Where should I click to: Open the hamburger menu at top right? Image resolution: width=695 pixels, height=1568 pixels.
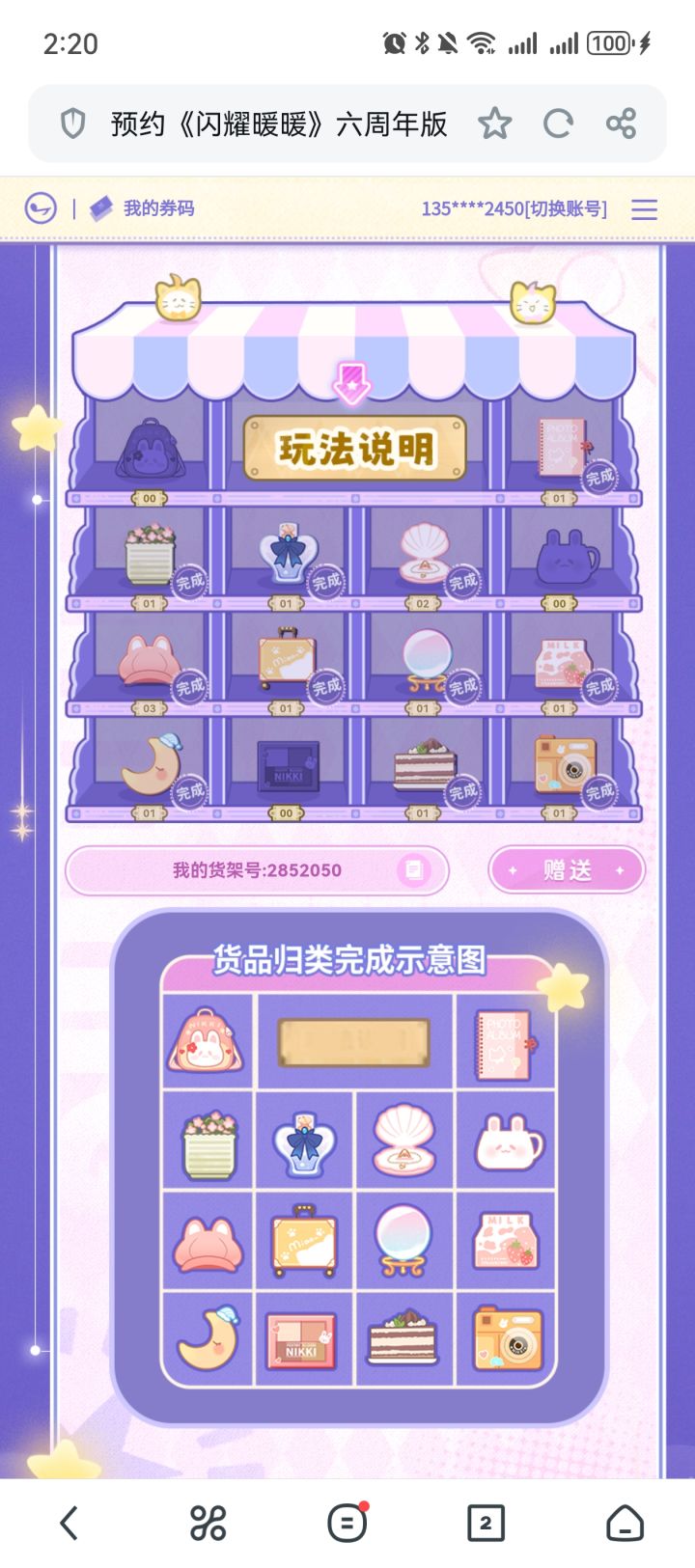tap(644, 207)
